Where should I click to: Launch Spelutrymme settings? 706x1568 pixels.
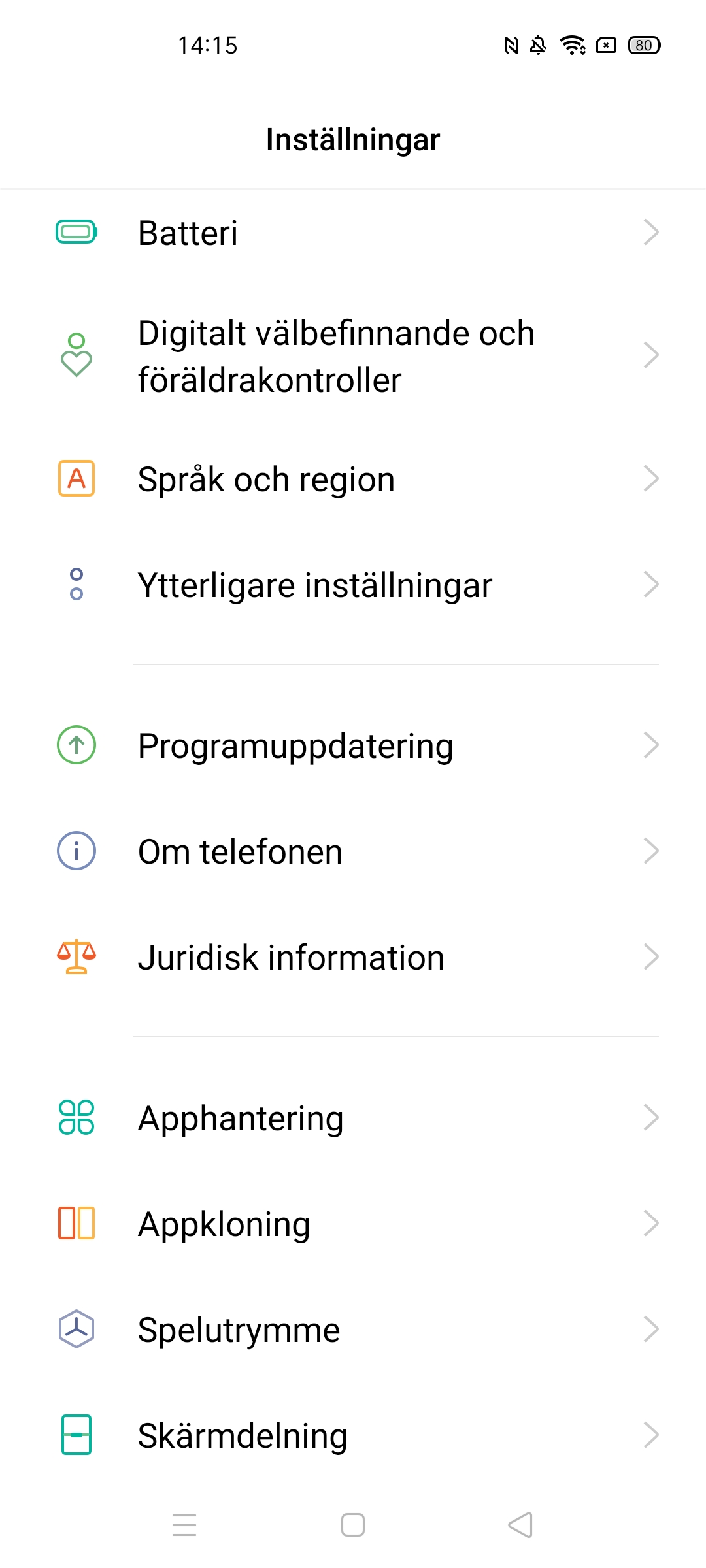tap(353, 1330)
